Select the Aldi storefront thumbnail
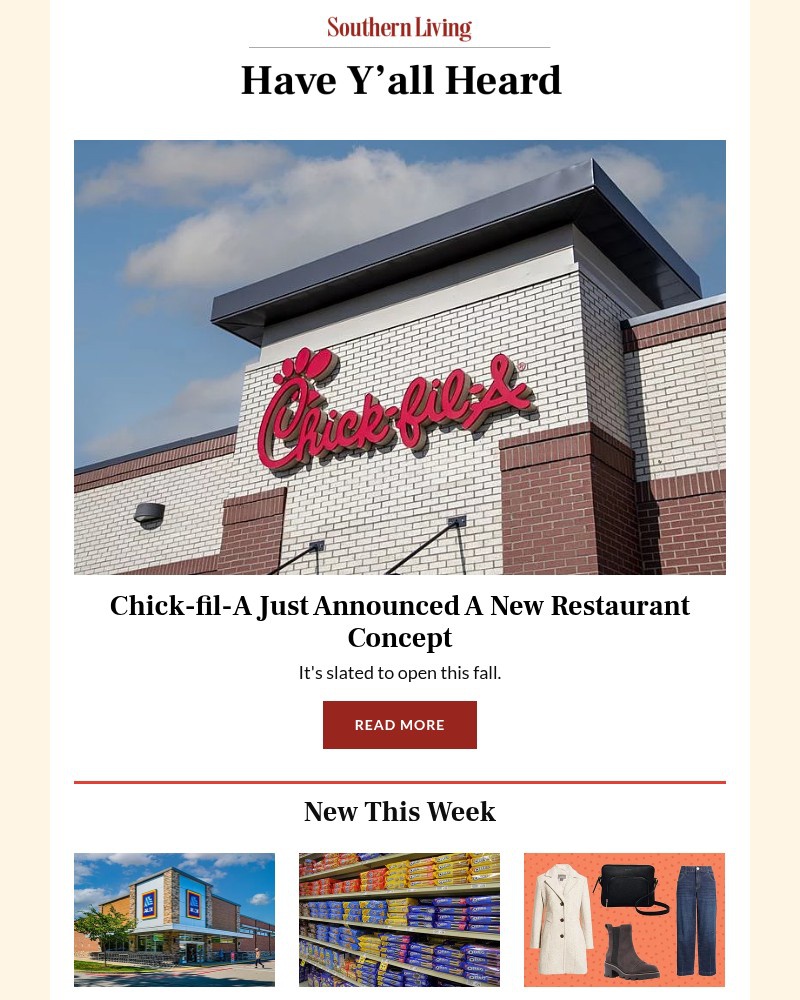Image resolution: width=800 pixels, height=1000 pixels. (x=174, y=919)
